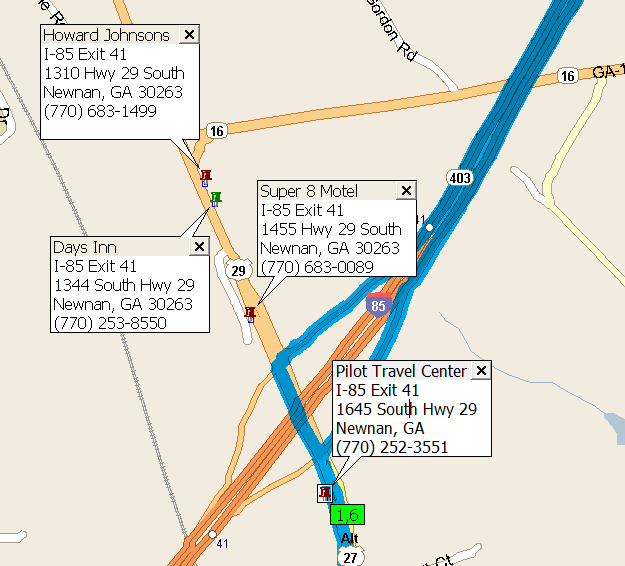Select the Pilot Travel Center pushpin
The width and height of the screenshot is (625, 566).
click(324, 493)
